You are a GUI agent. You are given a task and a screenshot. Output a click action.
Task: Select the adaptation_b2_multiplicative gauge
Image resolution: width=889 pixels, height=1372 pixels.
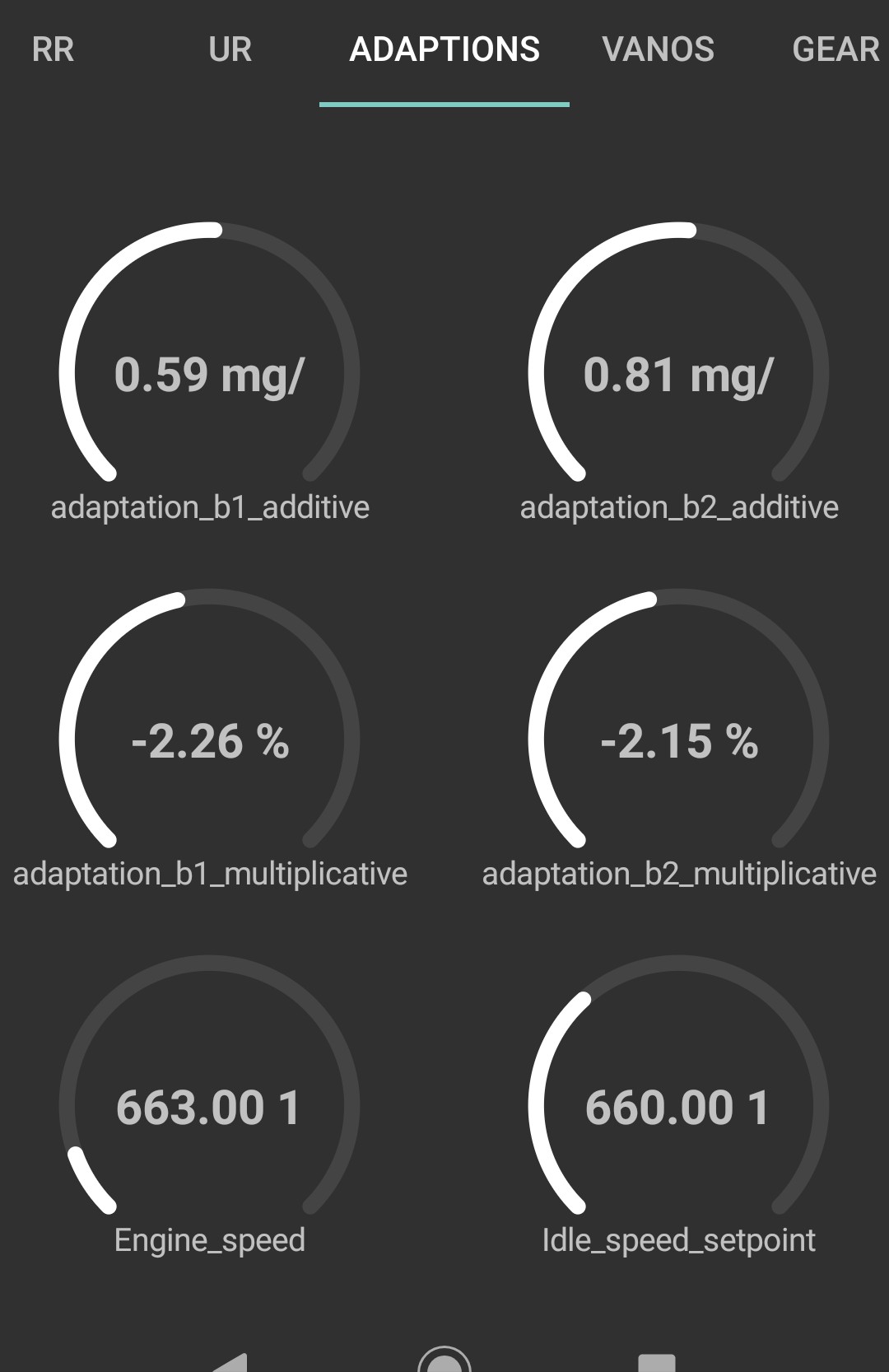[x=677, y=741]
